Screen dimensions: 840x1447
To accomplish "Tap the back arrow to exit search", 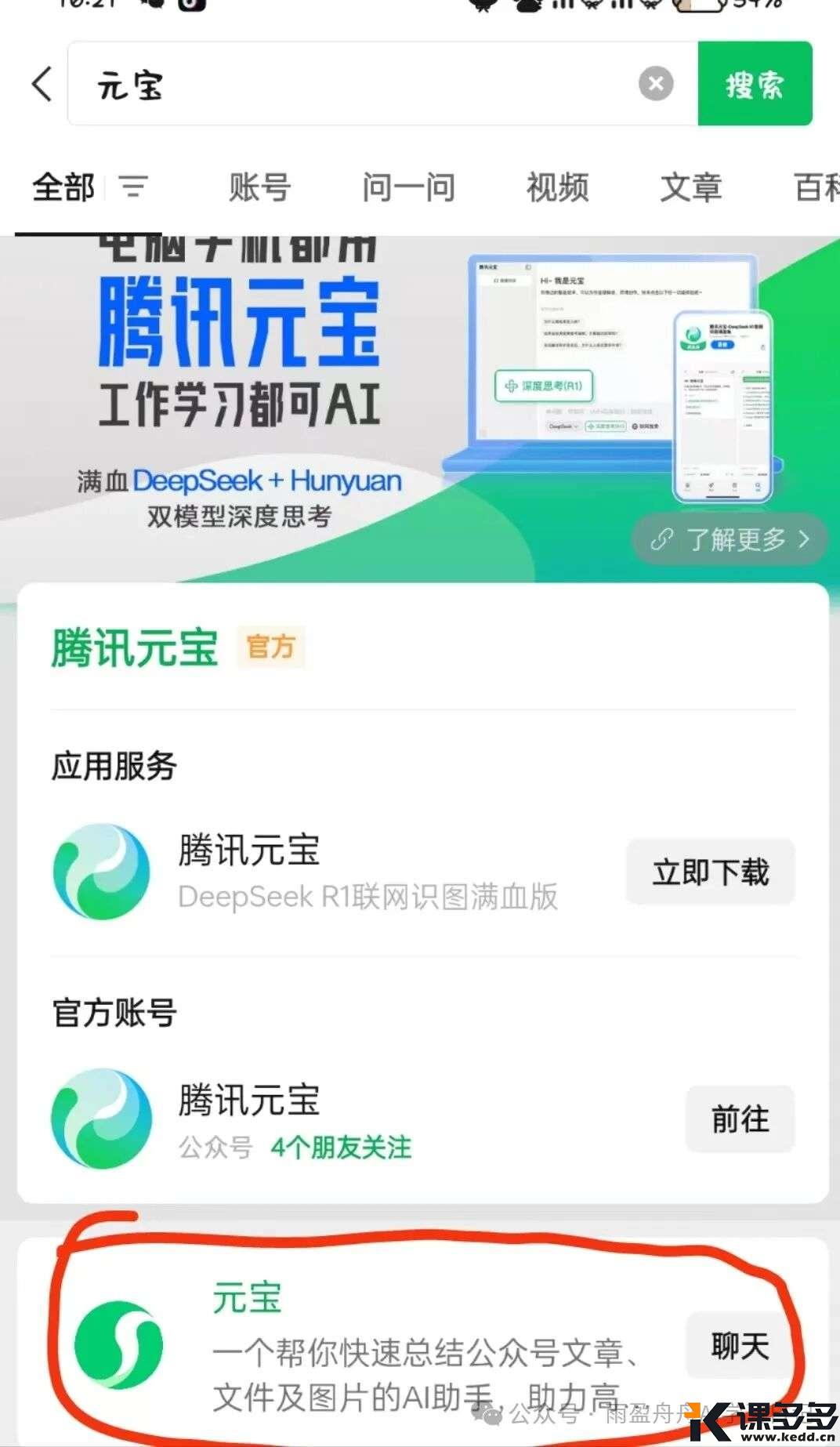I will [x=41, y=84].
